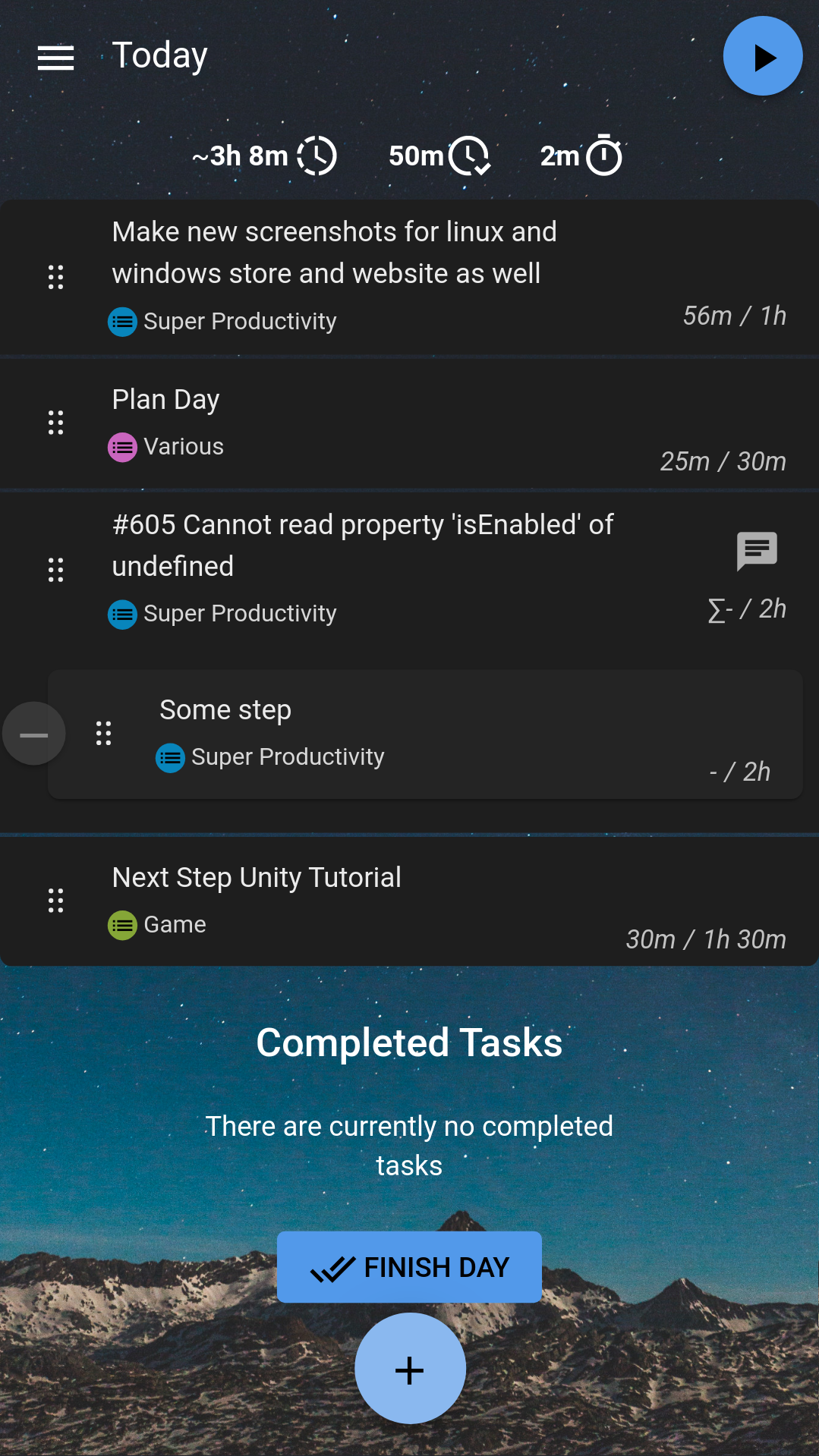Image resolution: width=819 pixels, height=1456 pixels.
Task: View notes on the #605 task
Action: [757, 551]
